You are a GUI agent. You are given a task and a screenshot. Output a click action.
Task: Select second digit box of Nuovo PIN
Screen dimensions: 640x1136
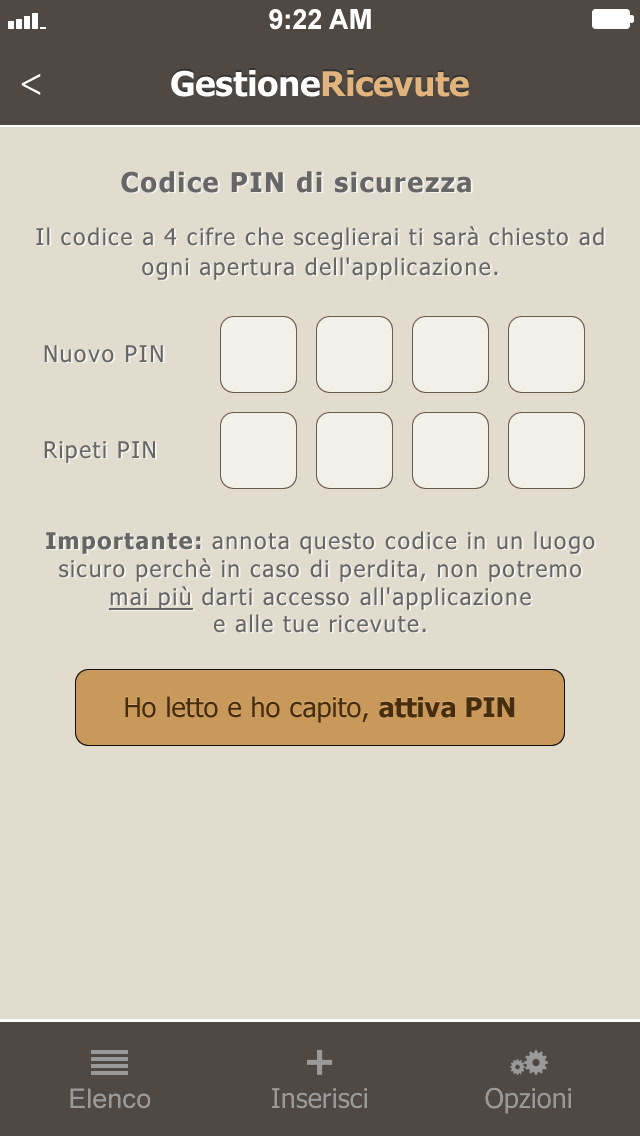pyautogui.click(x=354, y=354)
